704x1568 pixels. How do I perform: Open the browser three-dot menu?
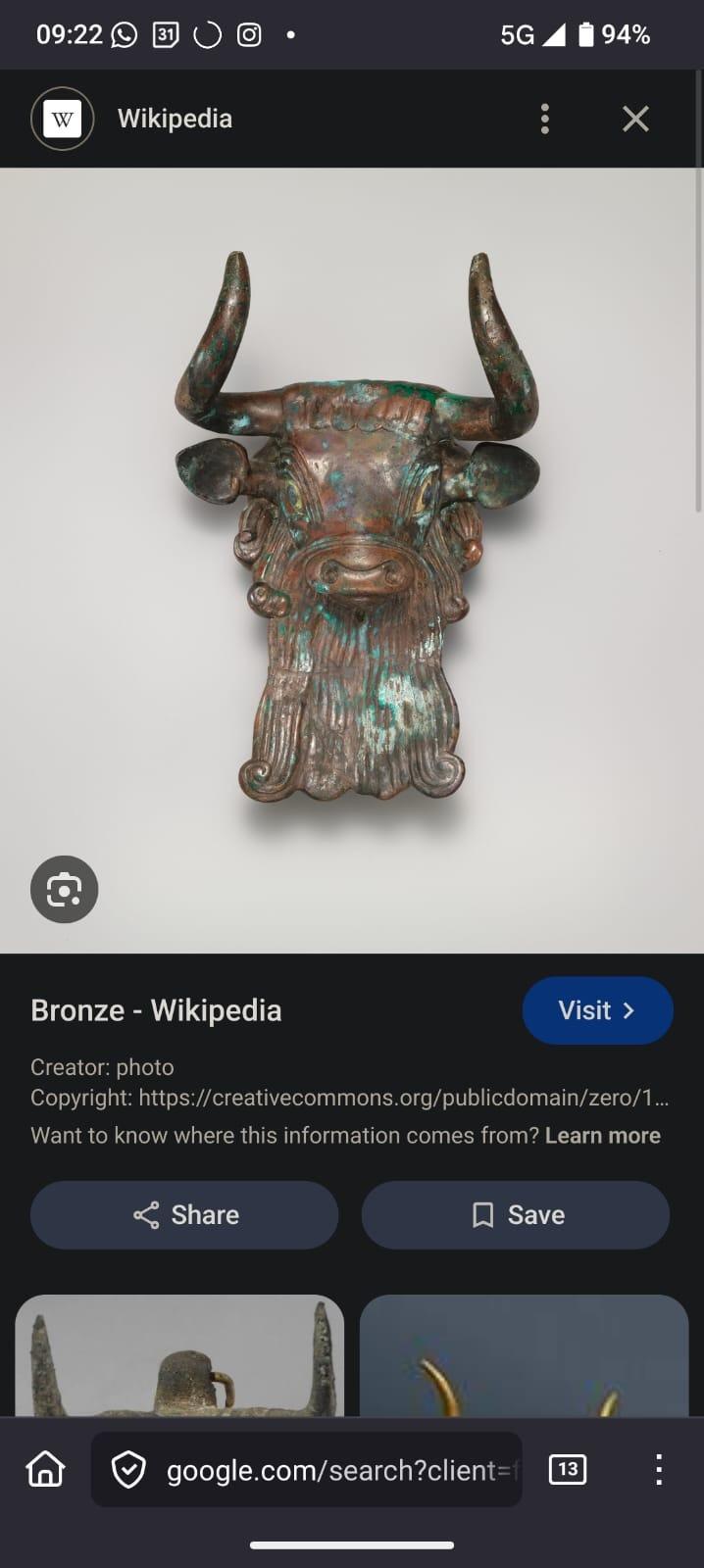[659, 1469]
